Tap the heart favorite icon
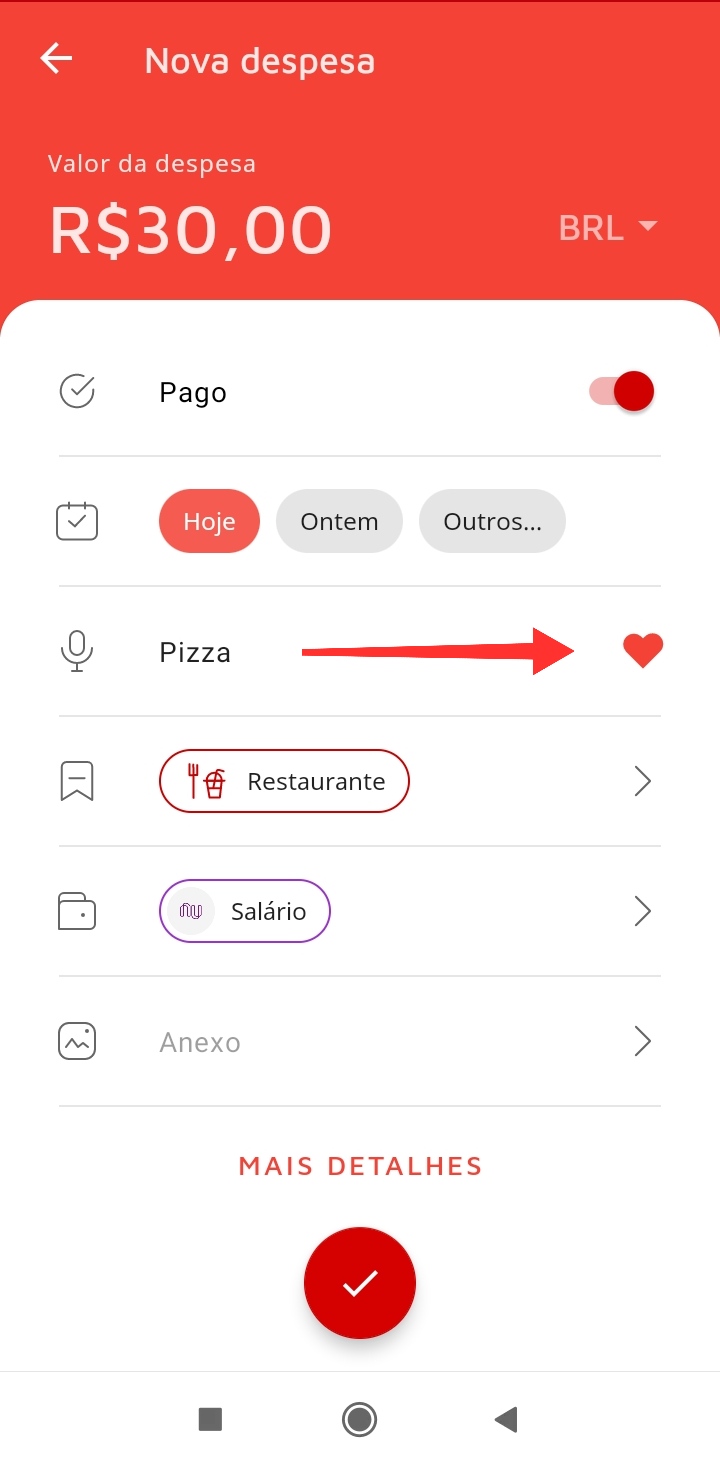720x1467 pixels. pyautogui.click(x=642, y=651)
